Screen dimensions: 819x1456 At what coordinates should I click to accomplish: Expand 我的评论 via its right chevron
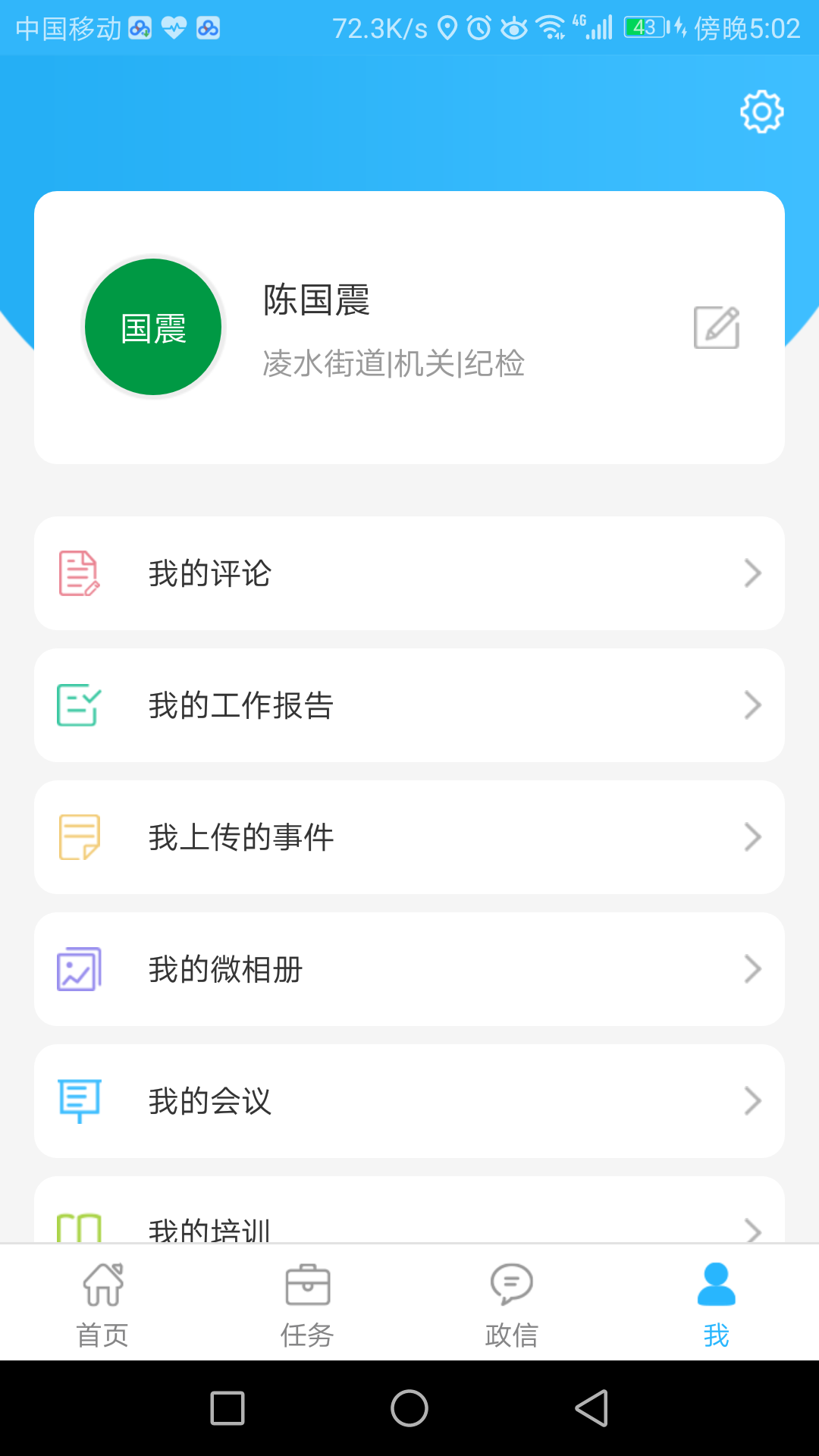(752, 573)
